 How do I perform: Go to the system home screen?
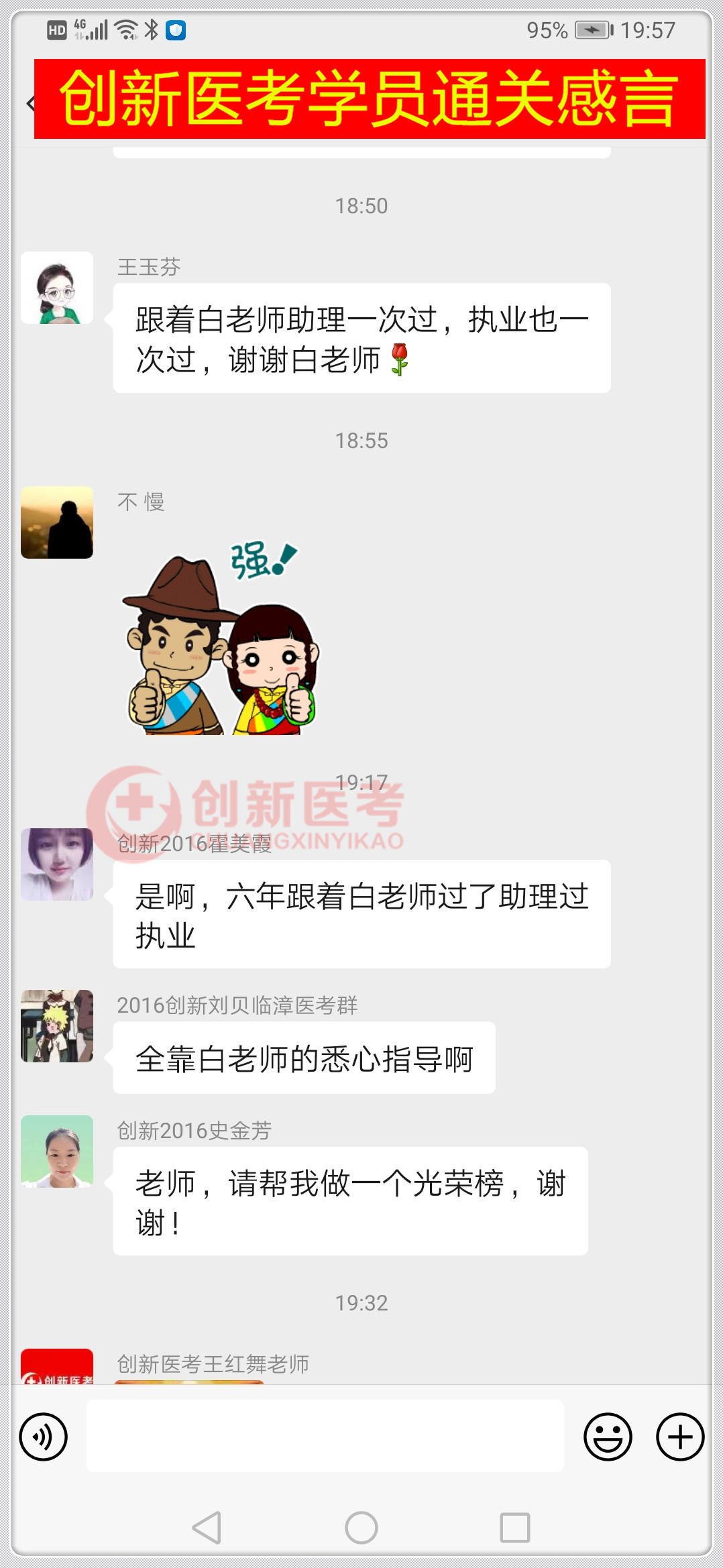[361, 1528]
